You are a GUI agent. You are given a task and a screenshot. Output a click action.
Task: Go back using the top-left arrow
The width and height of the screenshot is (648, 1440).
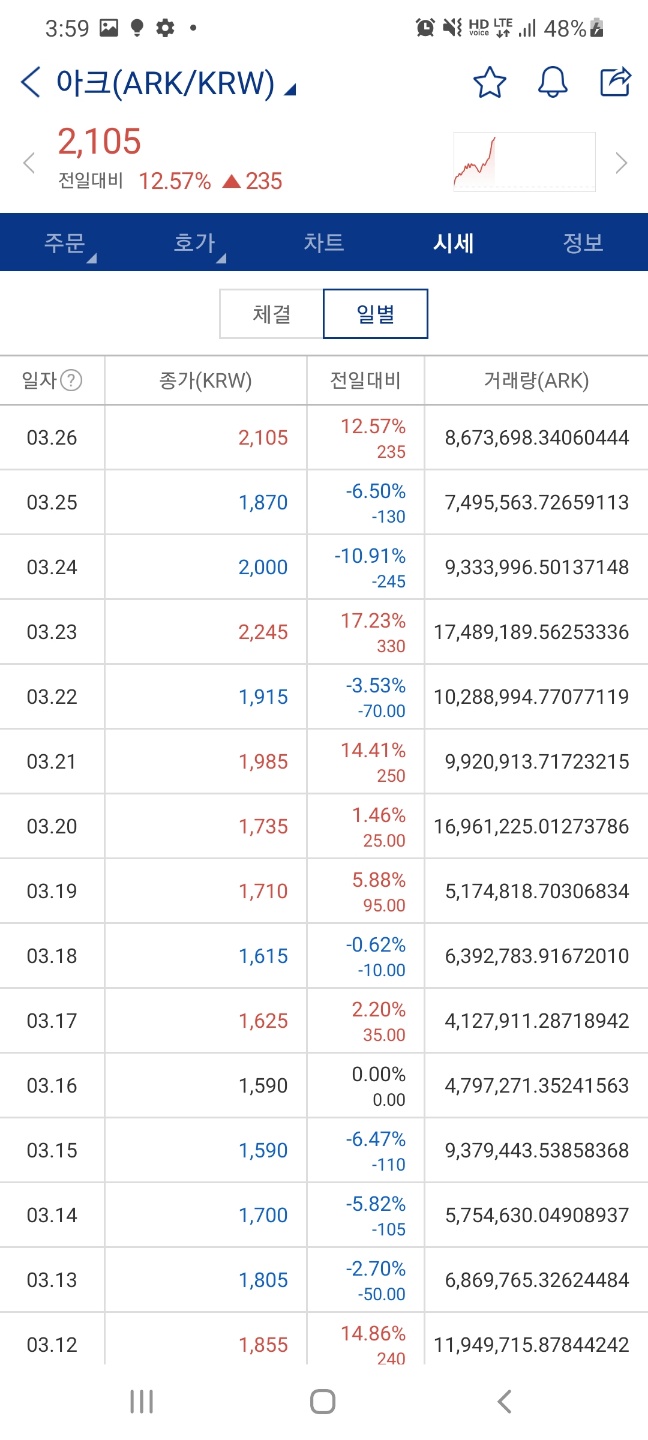click(x=31, y=83)
